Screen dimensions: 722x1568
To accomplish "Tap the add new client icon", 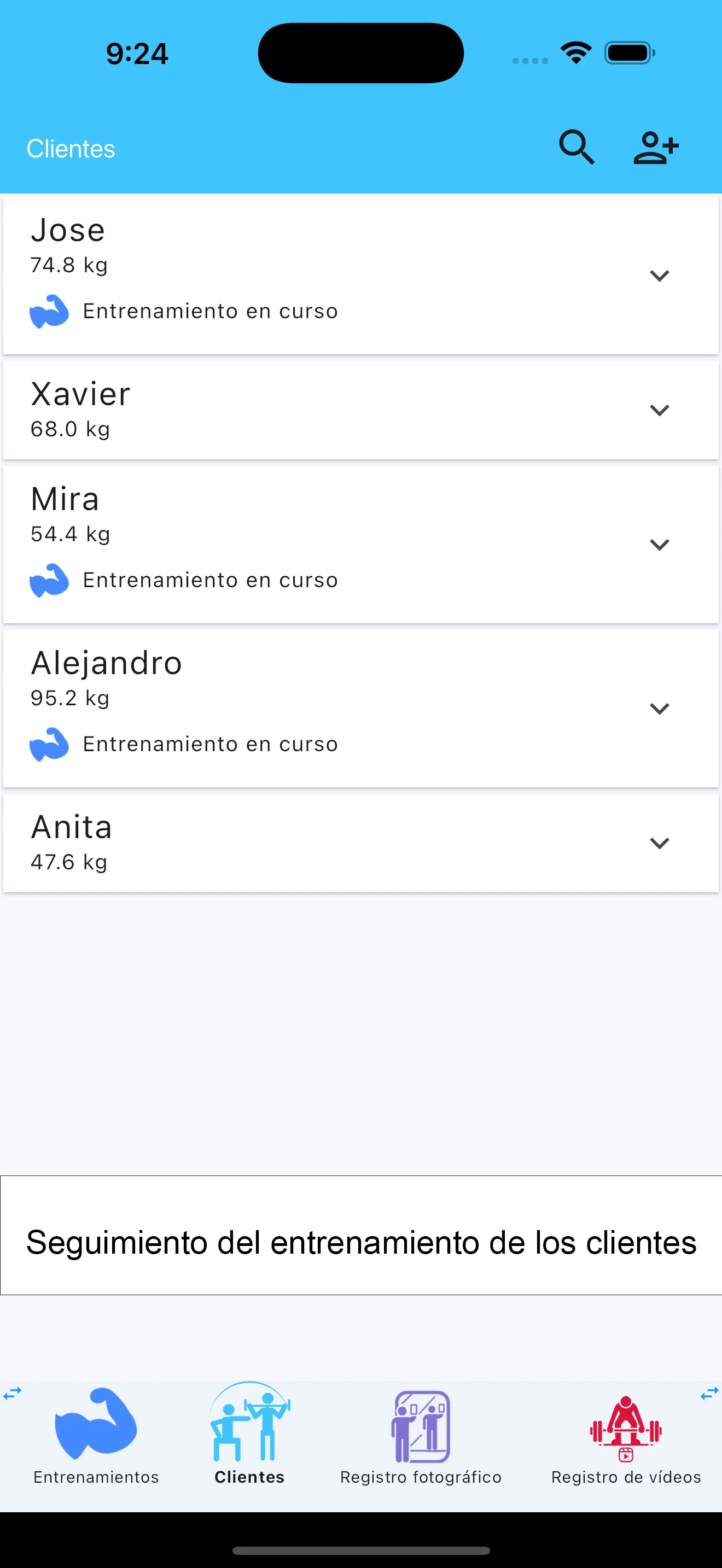I will 656,147.
